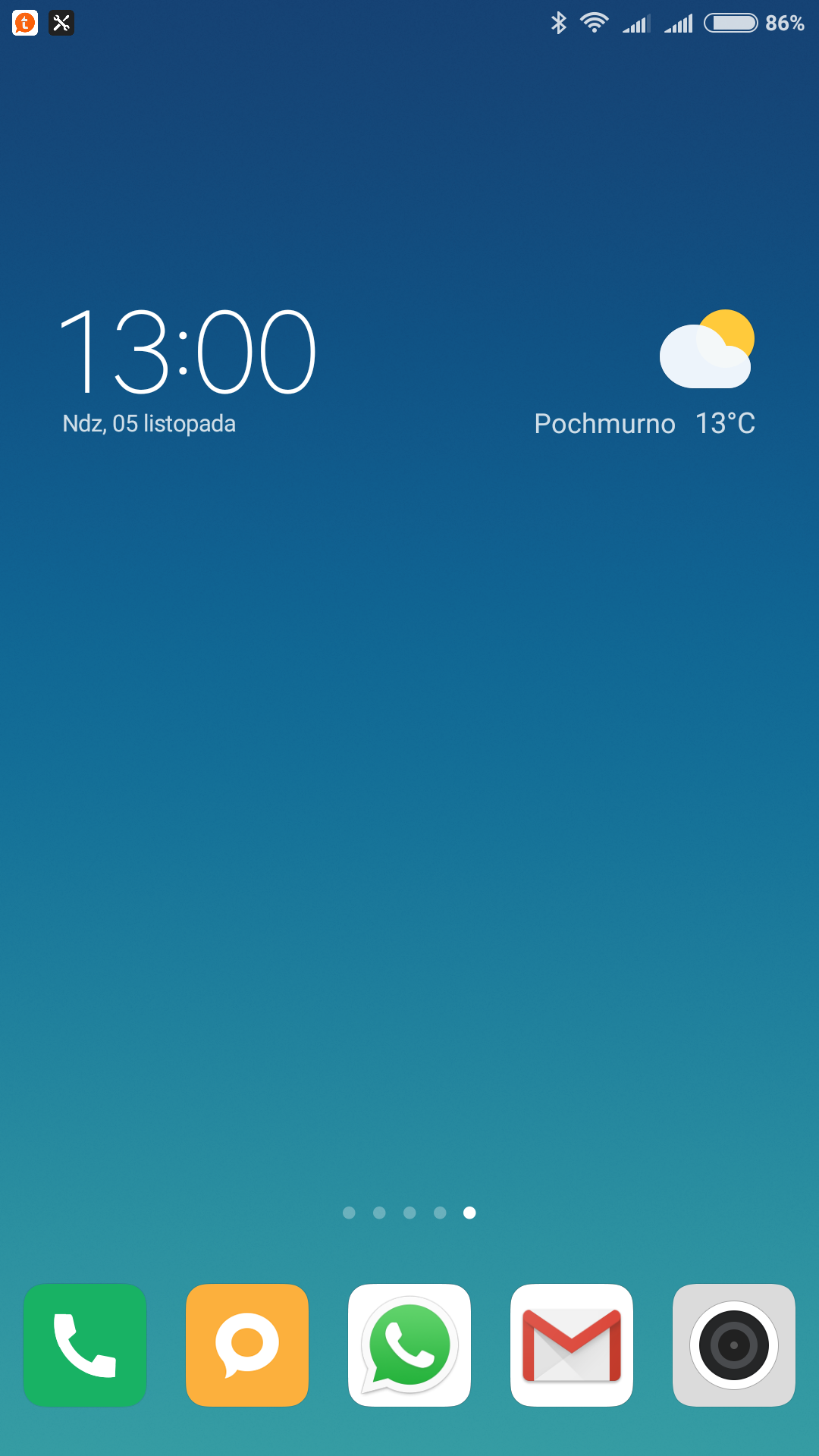Open the Gmail app
Screen dimensions: 819x1456
[572, 1345]
